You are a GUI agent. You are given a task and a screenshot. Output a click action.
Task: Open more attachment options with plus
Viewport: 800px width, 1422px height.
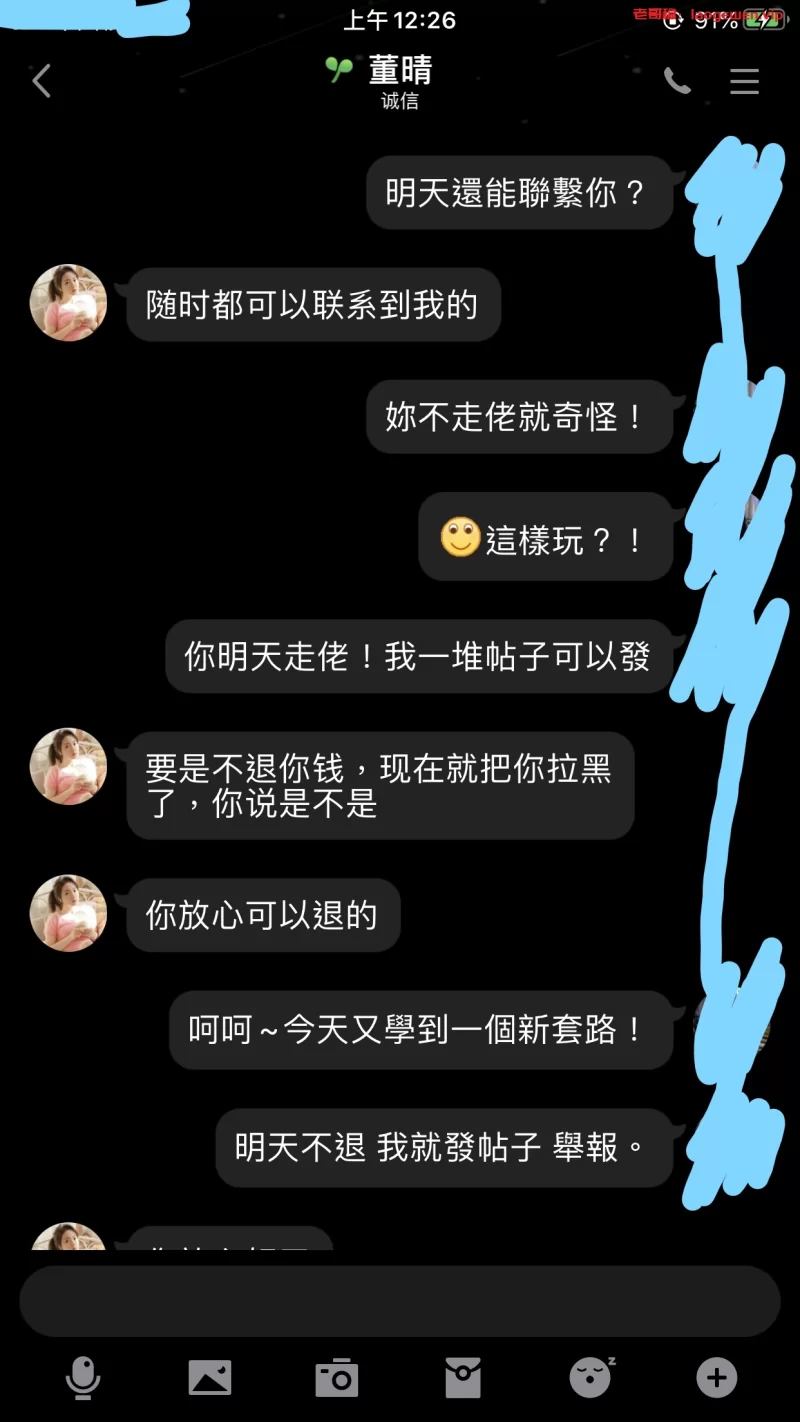[x=716, y=1378]
